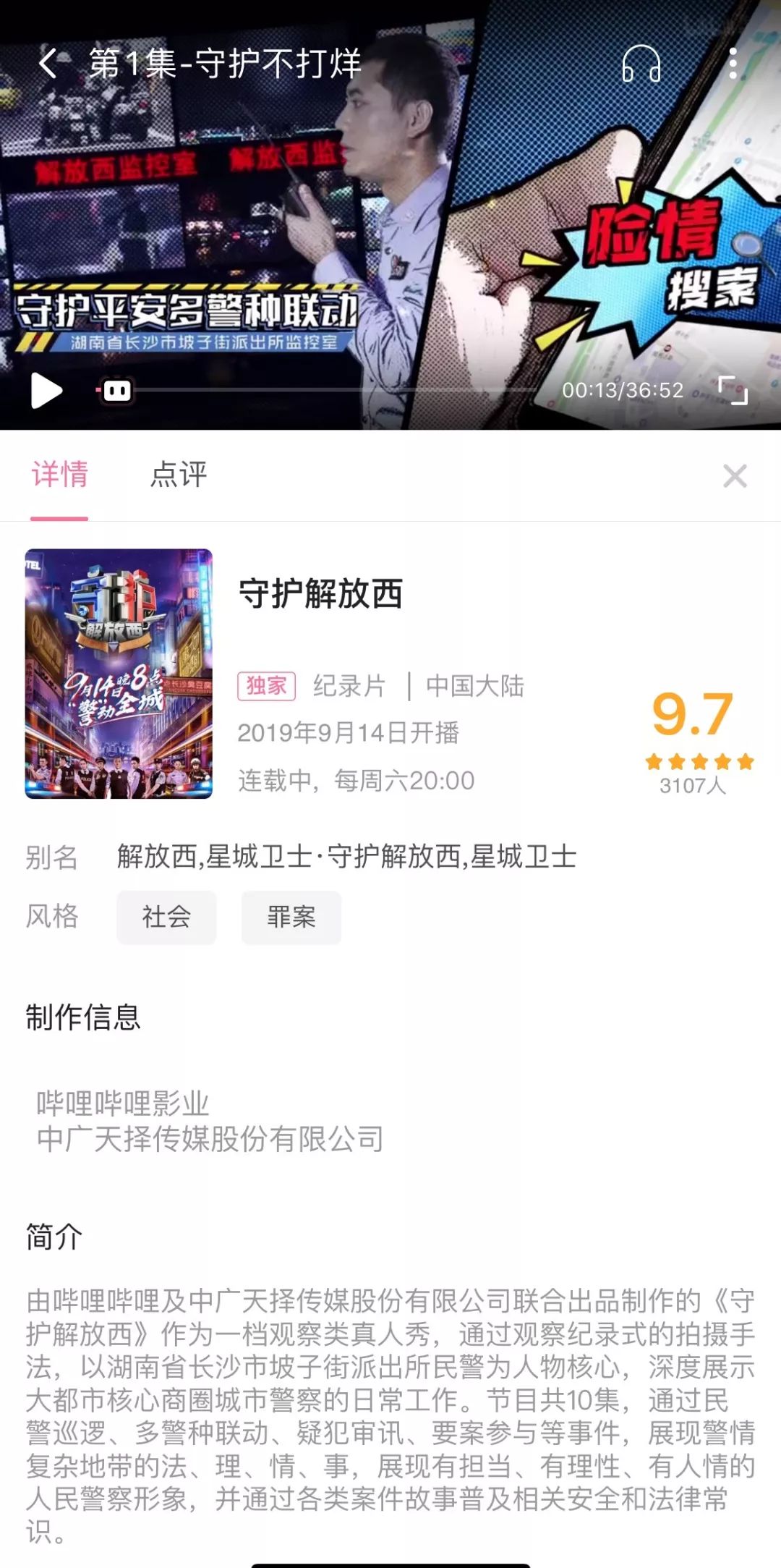Enter fullscreen video mode

tap(733, 391)
